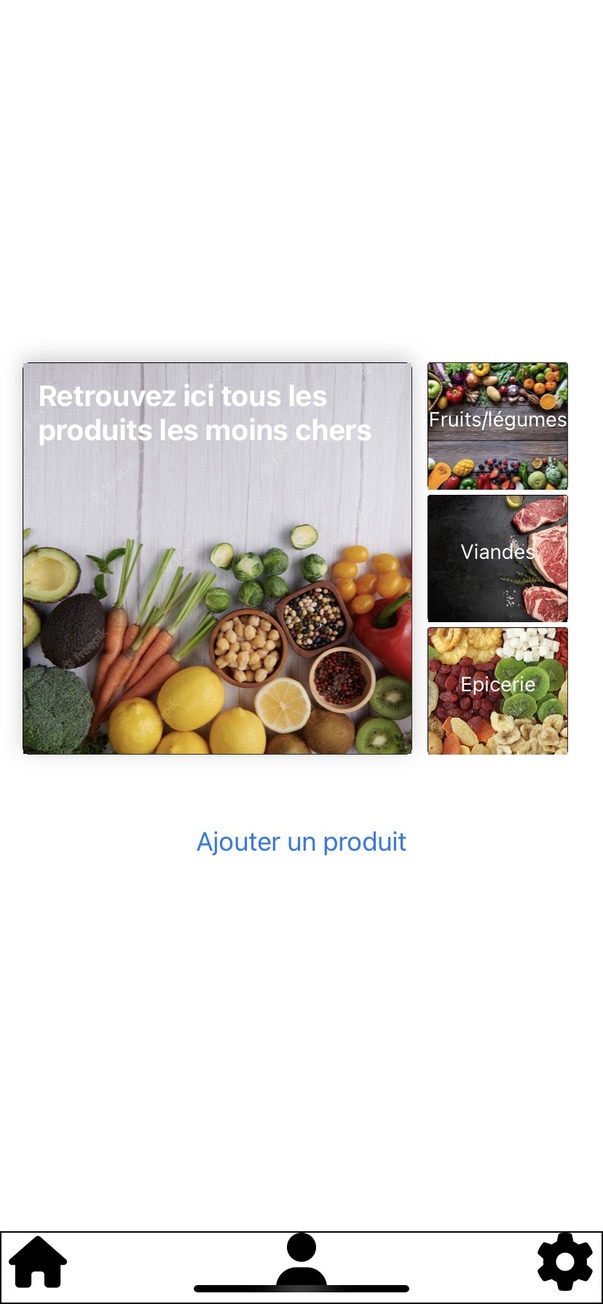Screen dimensions: 603x1304
Task: View the Epicerie category
Action: pyautogui.click(x=497, y=690)
